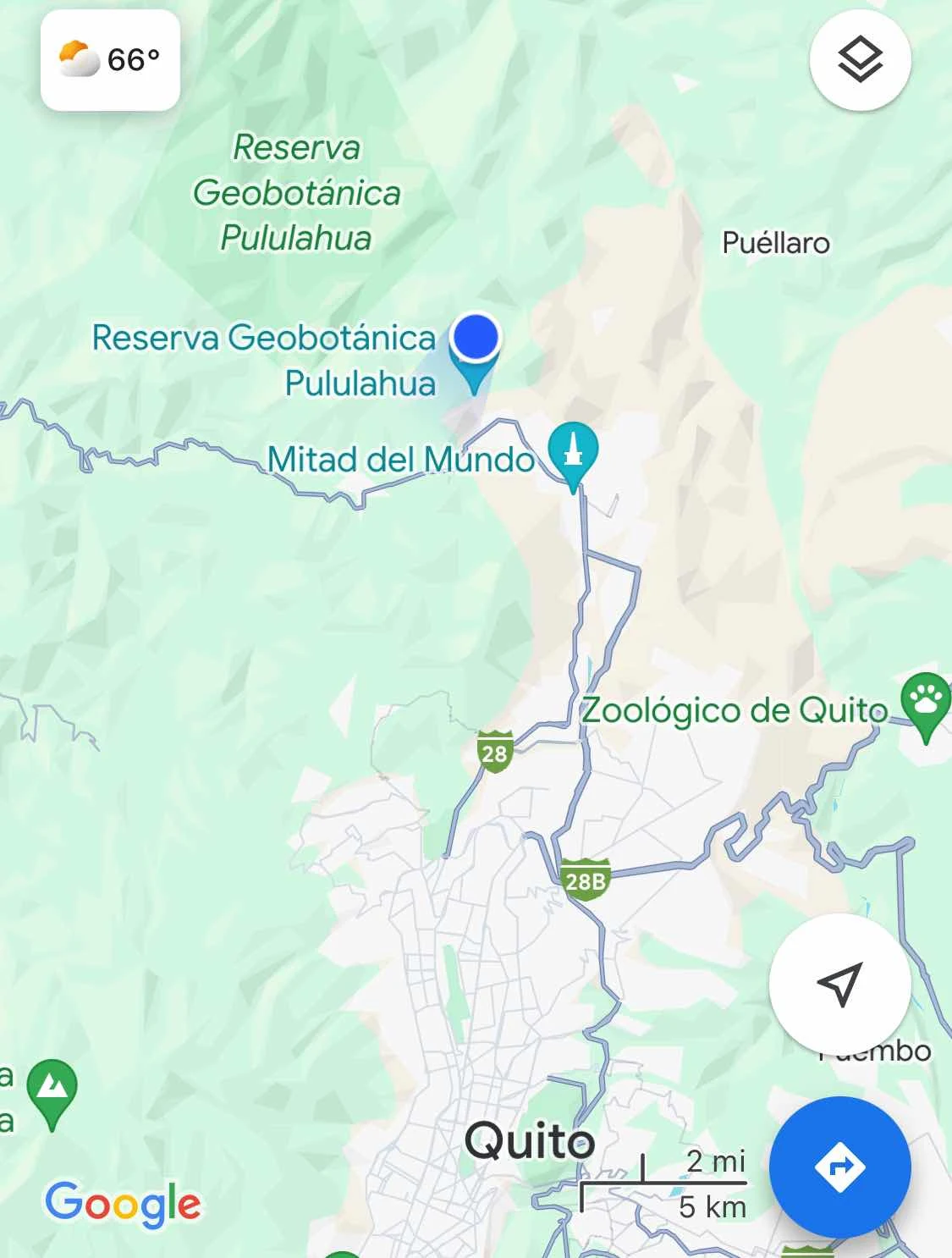Tap the green mountain place pin
This screenshot has height=1258, width=952.
(52, 1087)
